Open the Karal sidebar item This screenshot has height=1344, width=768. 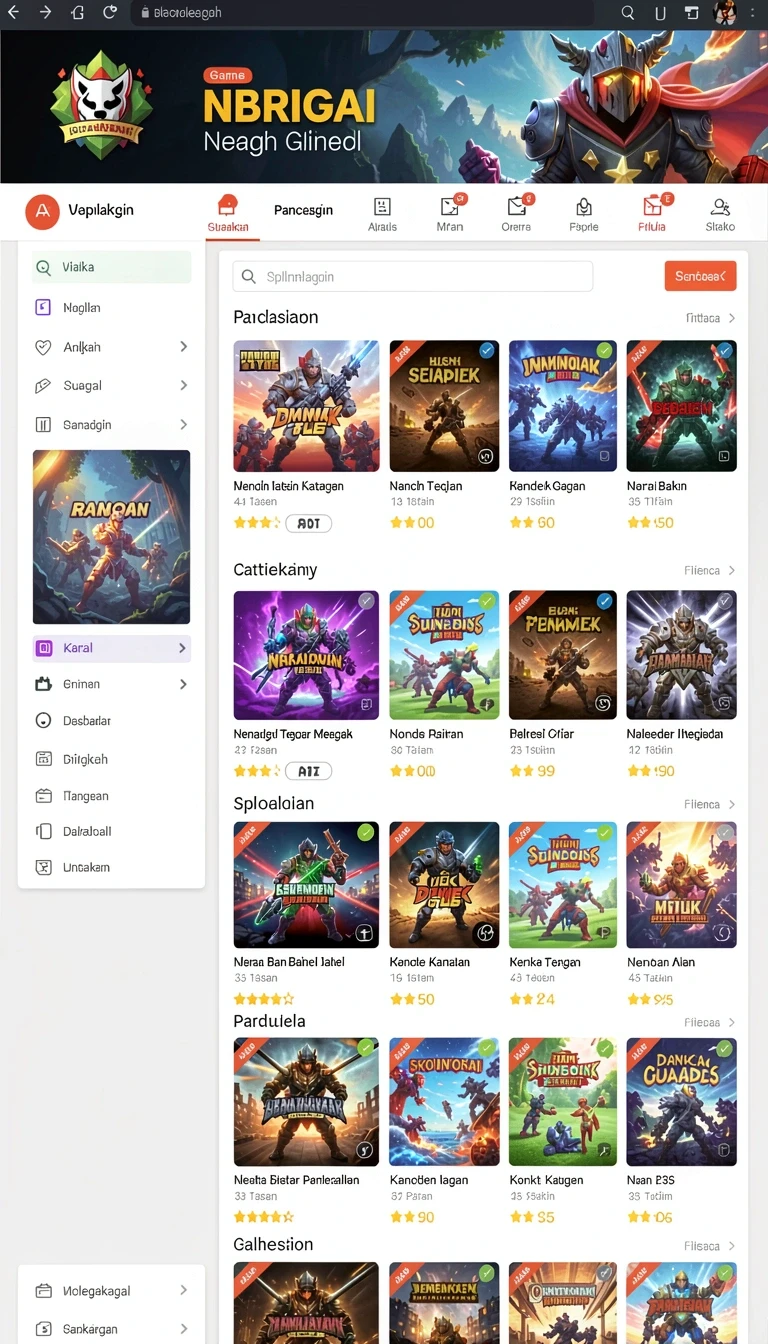pos(111,648)
